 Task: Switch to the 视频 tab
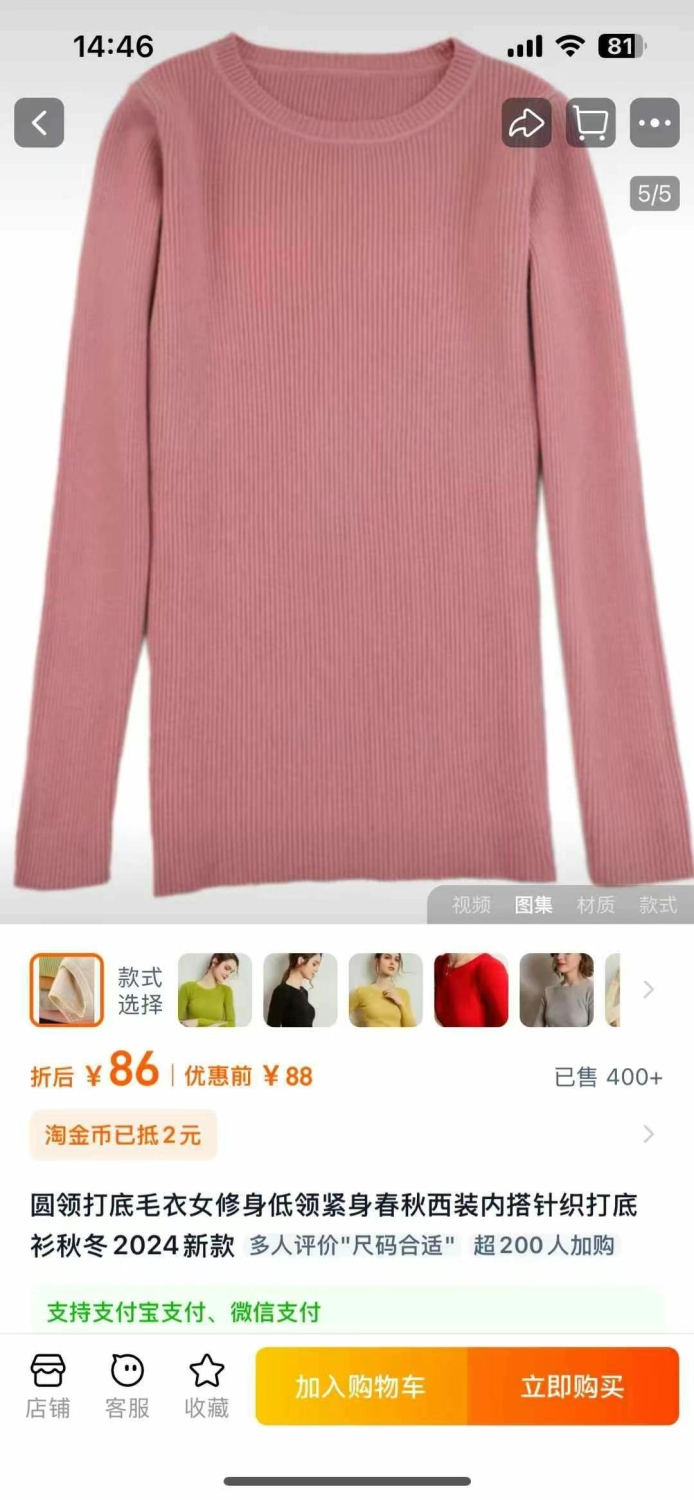click(x=471, y=905)
